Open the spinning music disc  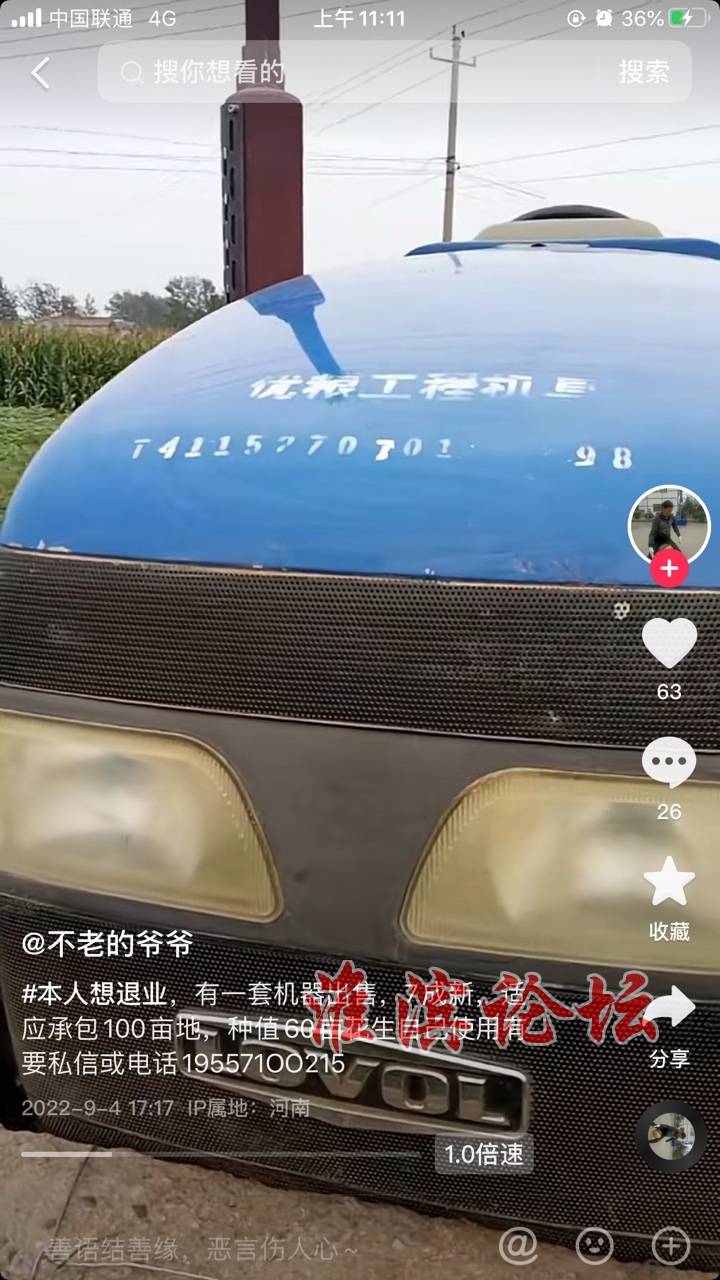[670, 1136]
